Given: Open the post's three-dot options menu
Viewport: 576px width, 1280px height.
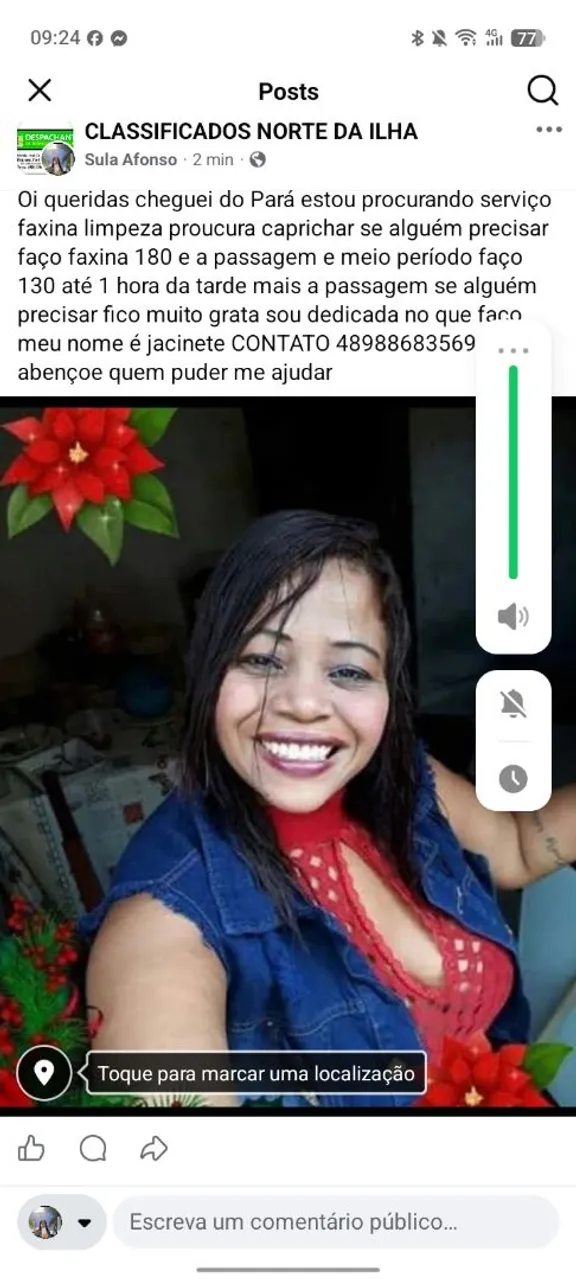Looking at the screenshot, I should click(x=549, y=129).
